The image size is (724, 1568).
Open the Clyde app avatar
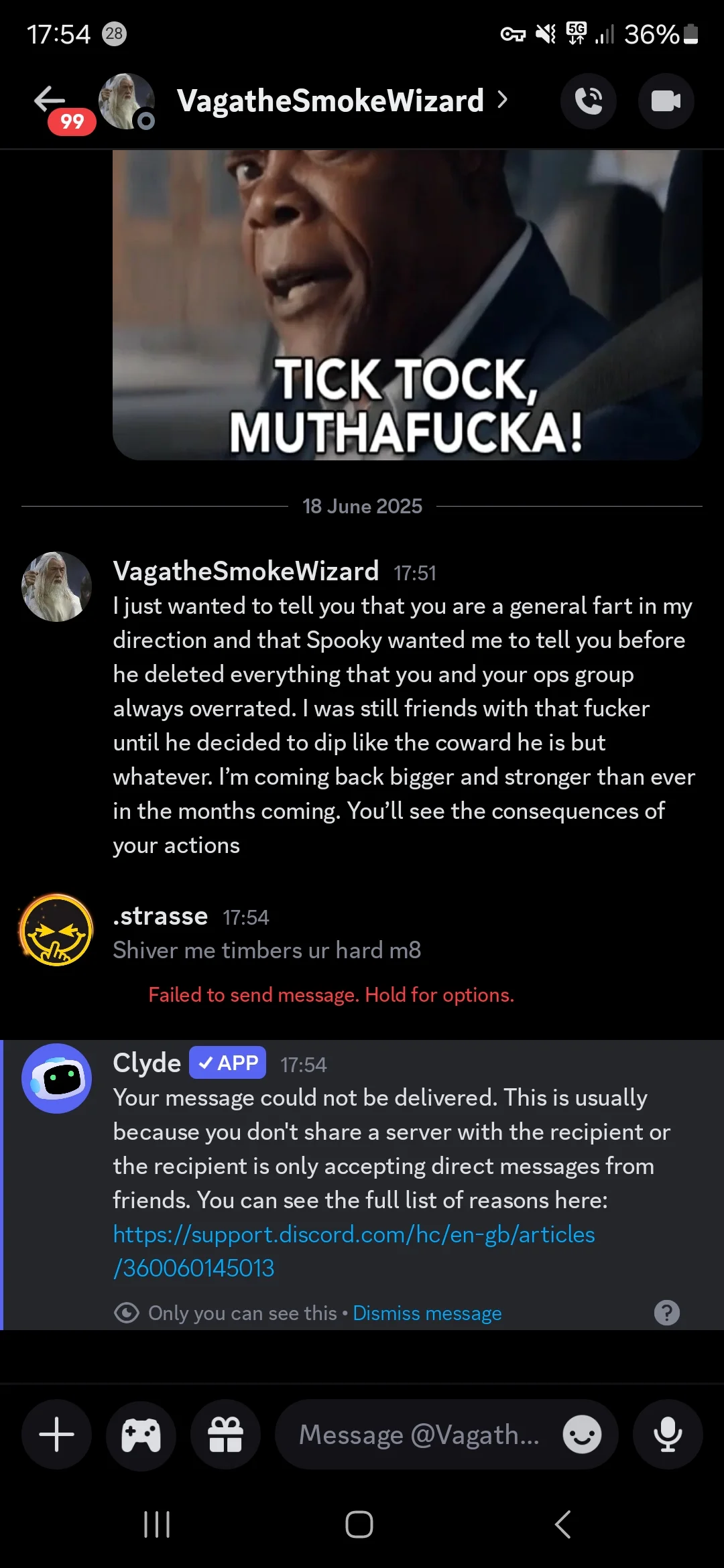pyautogui.click(x=56, y=1078)
